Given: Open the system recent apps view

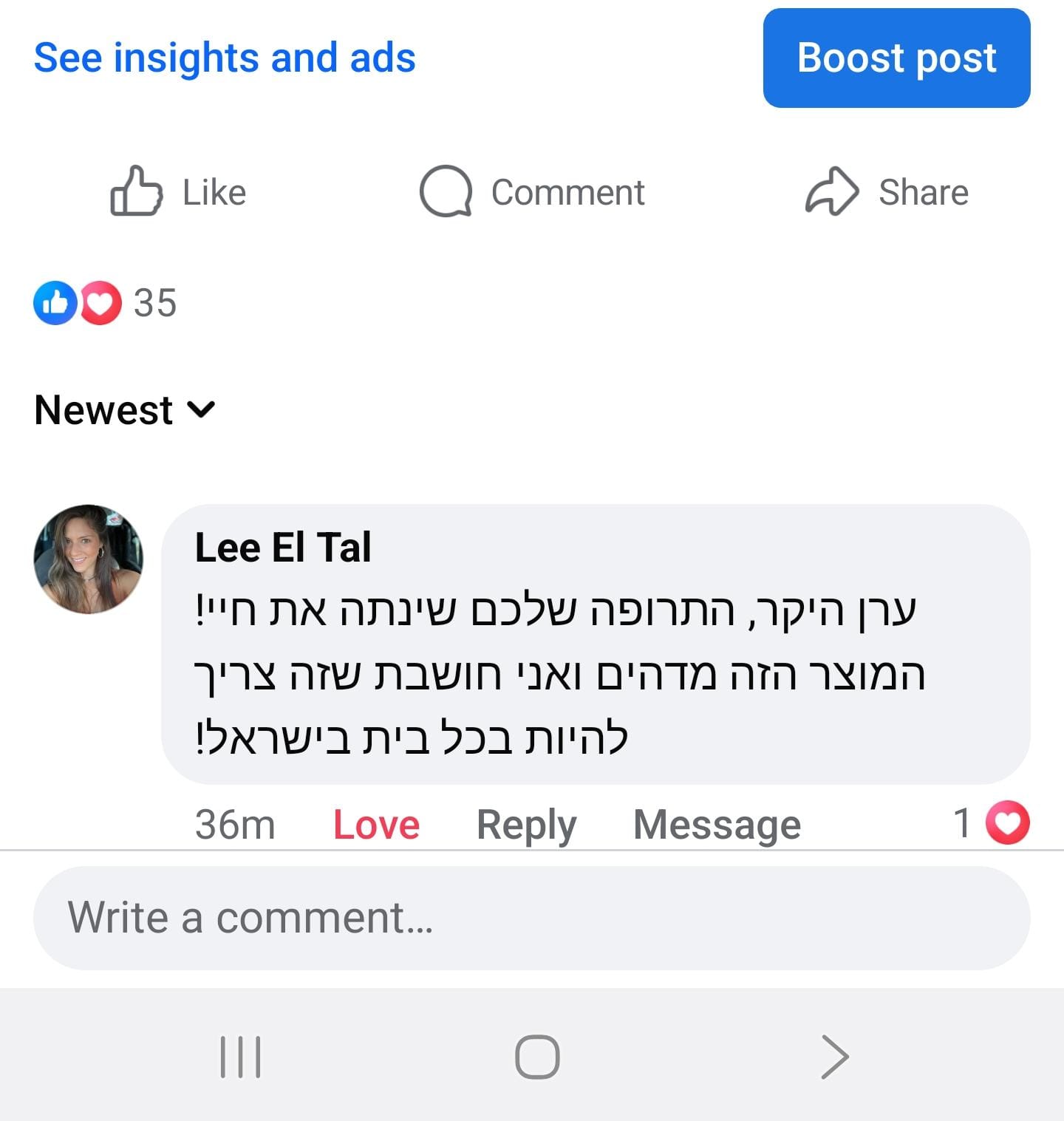Looking at the screenshot, I should pyautogui.click(x=241, y=1057).
